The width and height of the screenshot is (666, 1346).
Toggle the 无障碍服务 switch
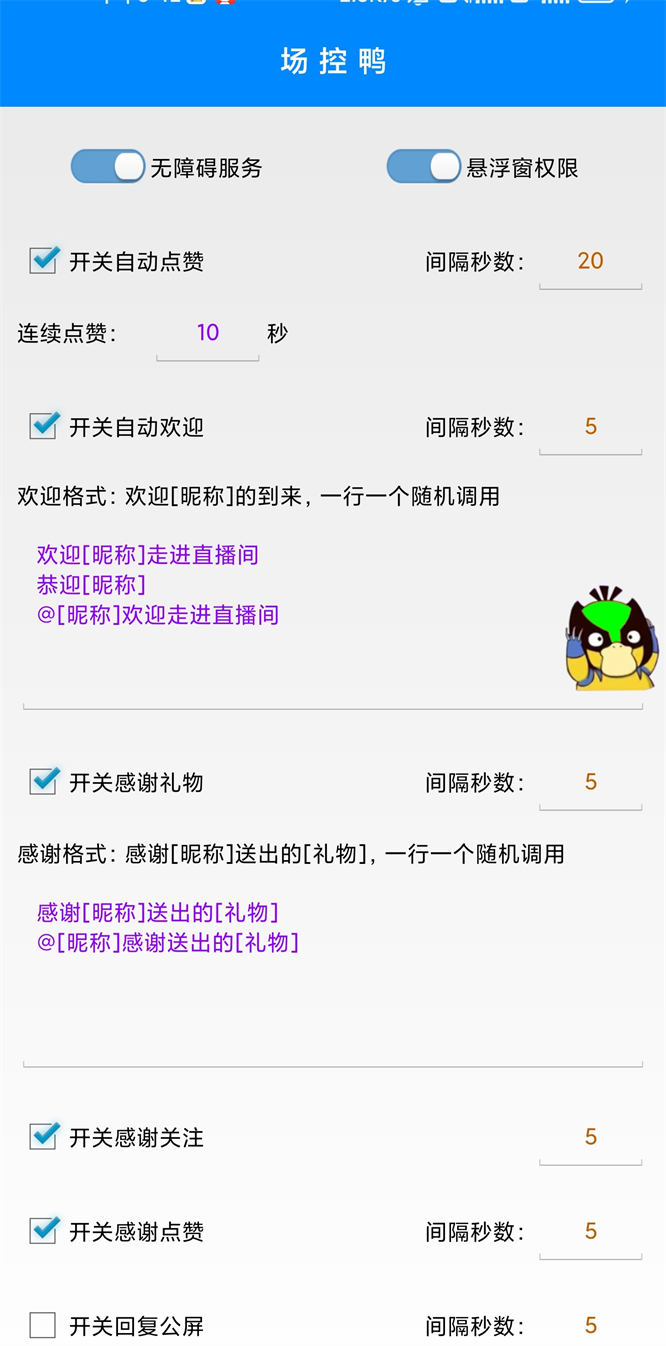(x=108, y=167)
